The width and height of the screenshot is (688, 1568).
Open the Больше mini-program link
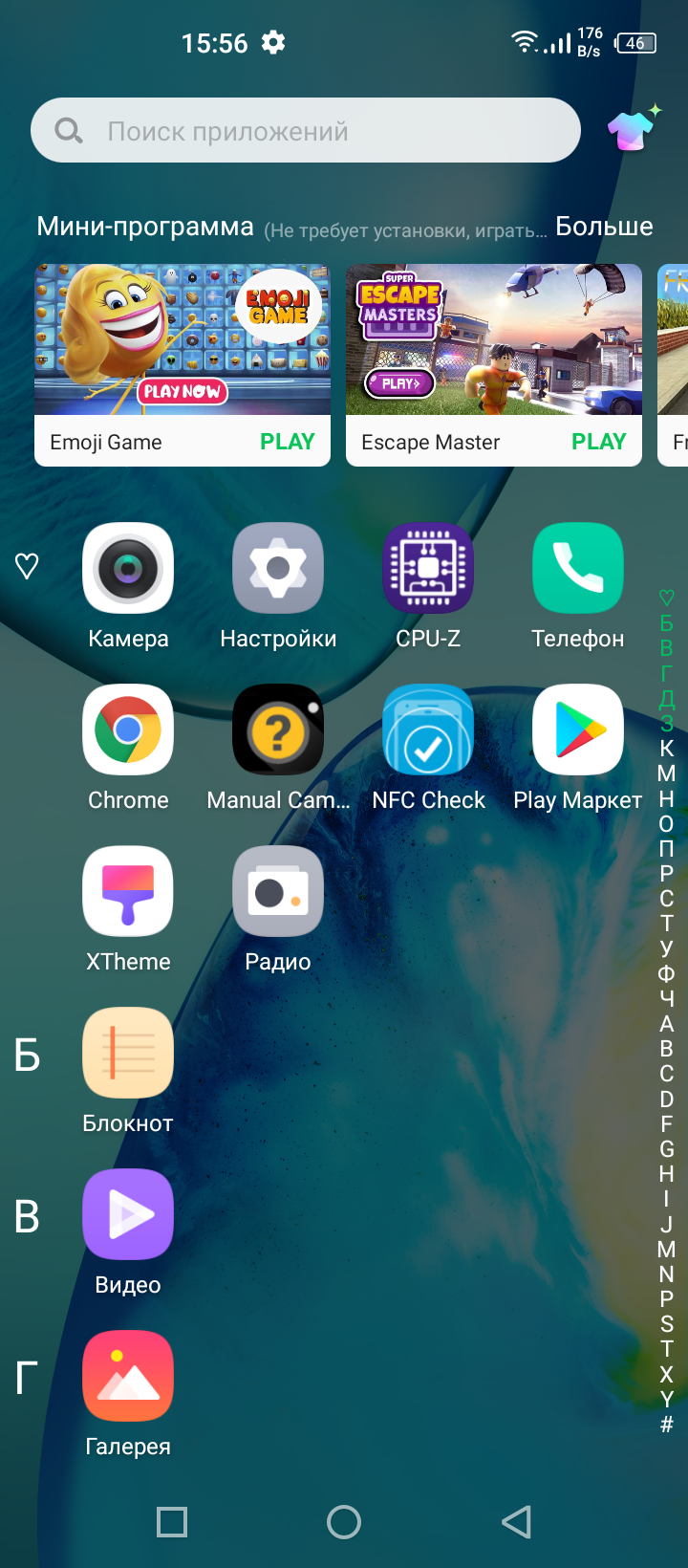(x=604, y=227)
